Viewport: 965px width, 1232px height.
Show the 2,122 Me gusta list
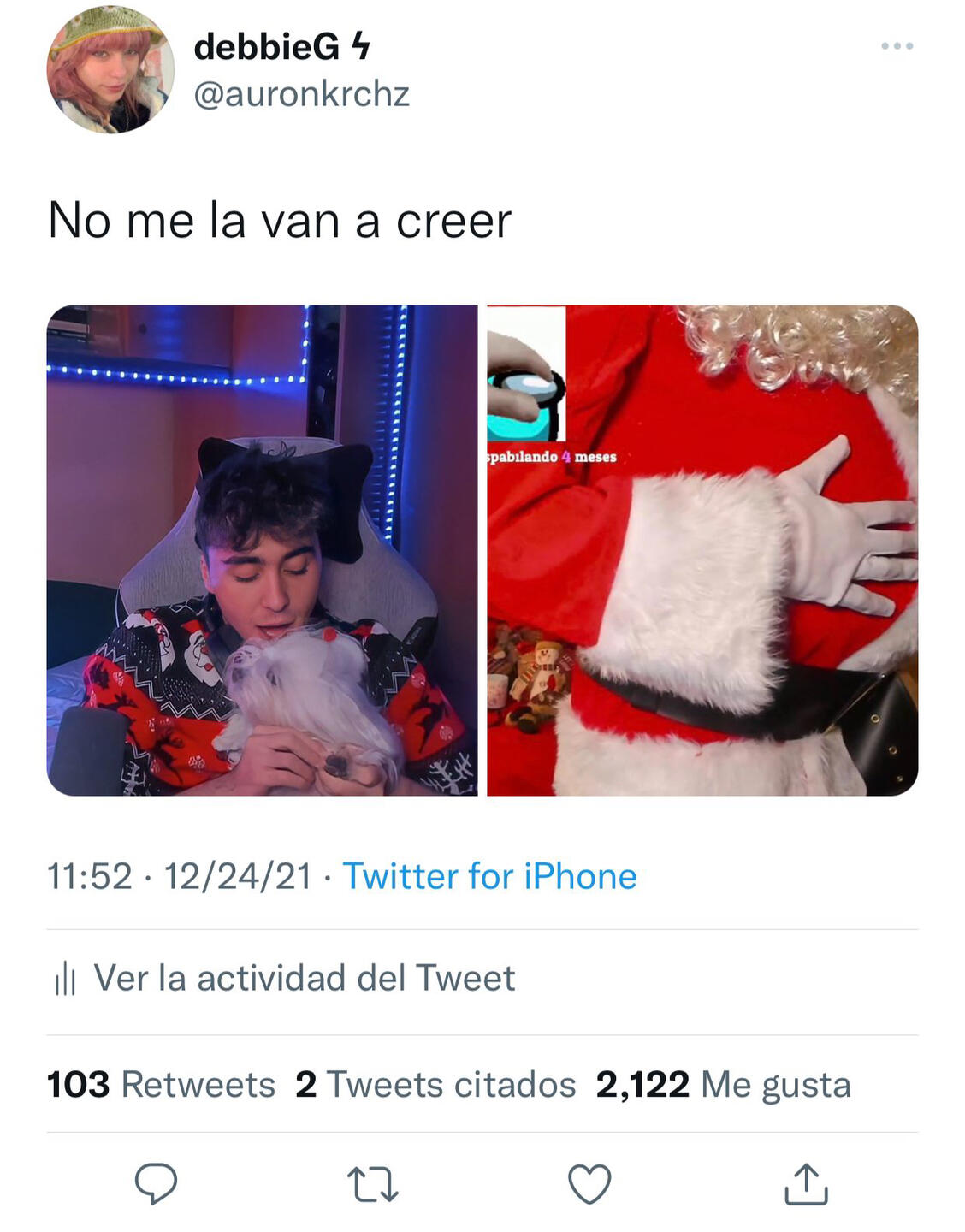(723, 1085)
